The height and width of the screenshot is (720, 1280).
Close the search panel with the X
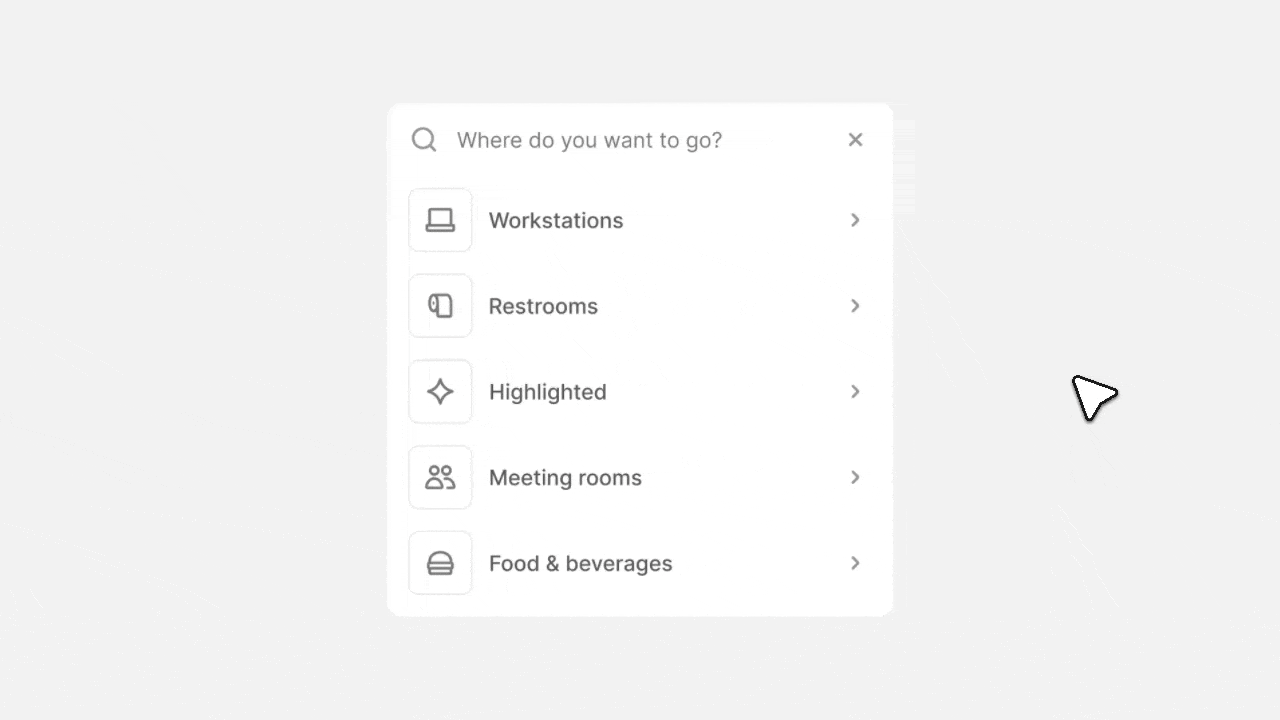pyautogui.click(x=855, y=140)
